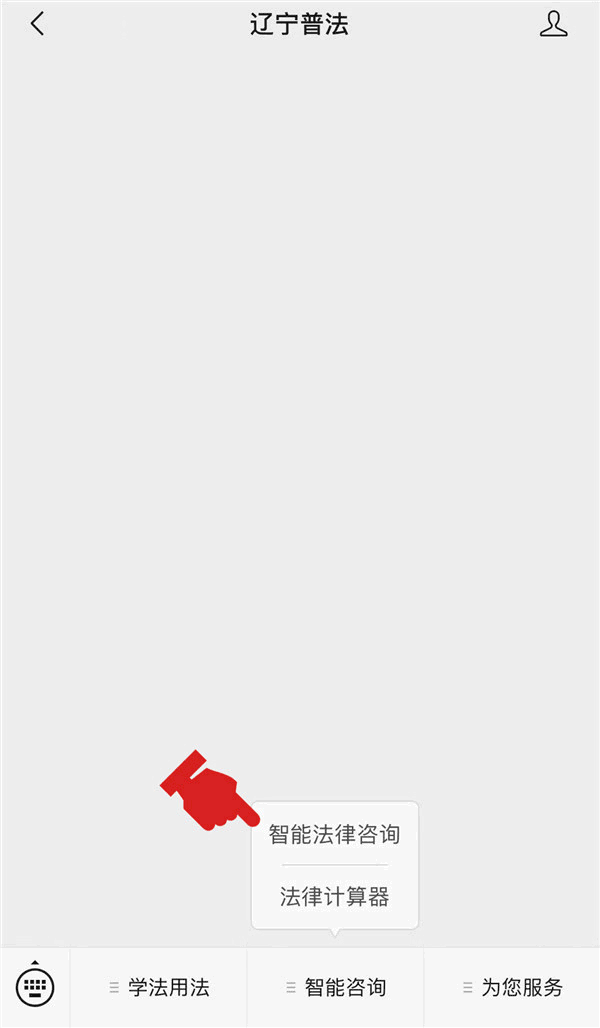
Task: Go back from 辽宁普法 chat
Action: [x=38, y=24]
